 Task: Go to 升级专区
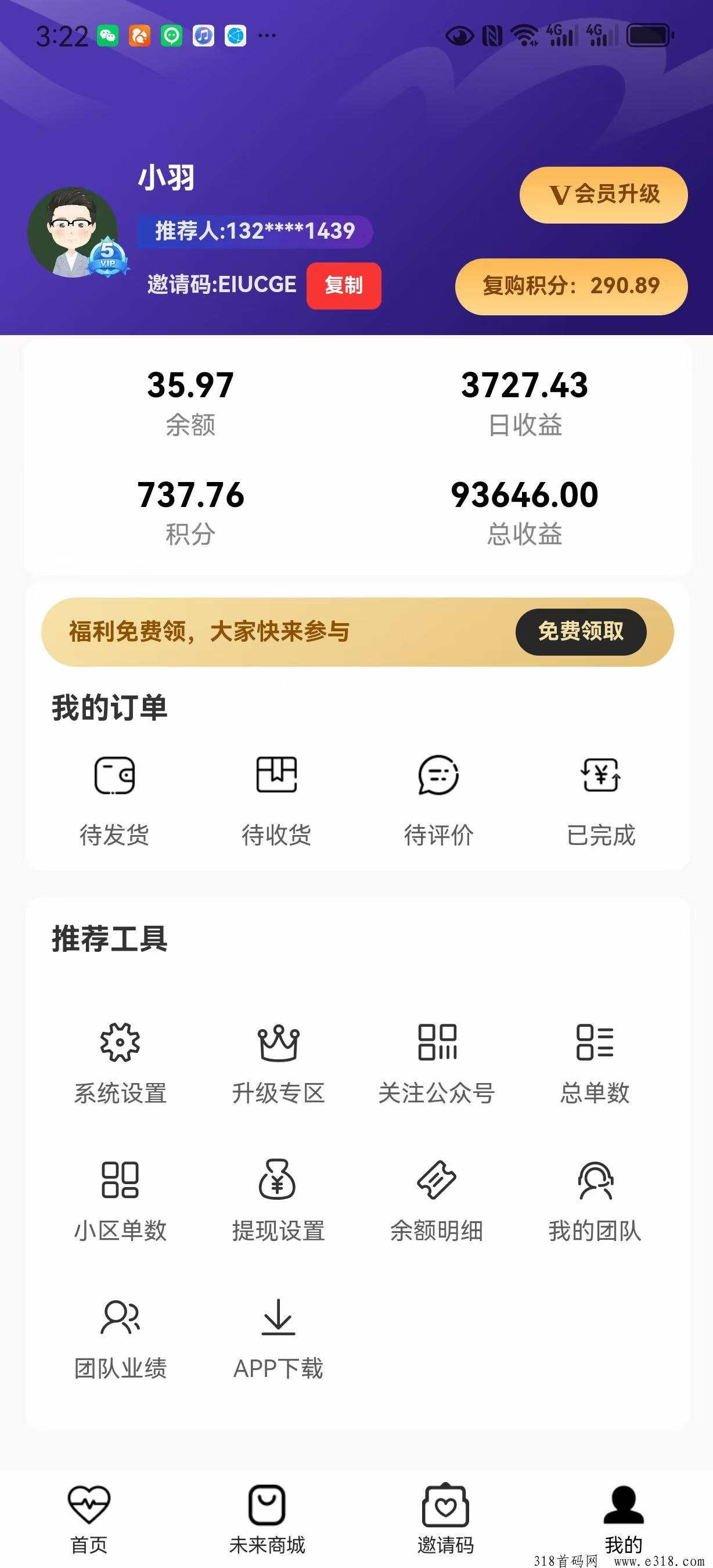(279, 1064)
